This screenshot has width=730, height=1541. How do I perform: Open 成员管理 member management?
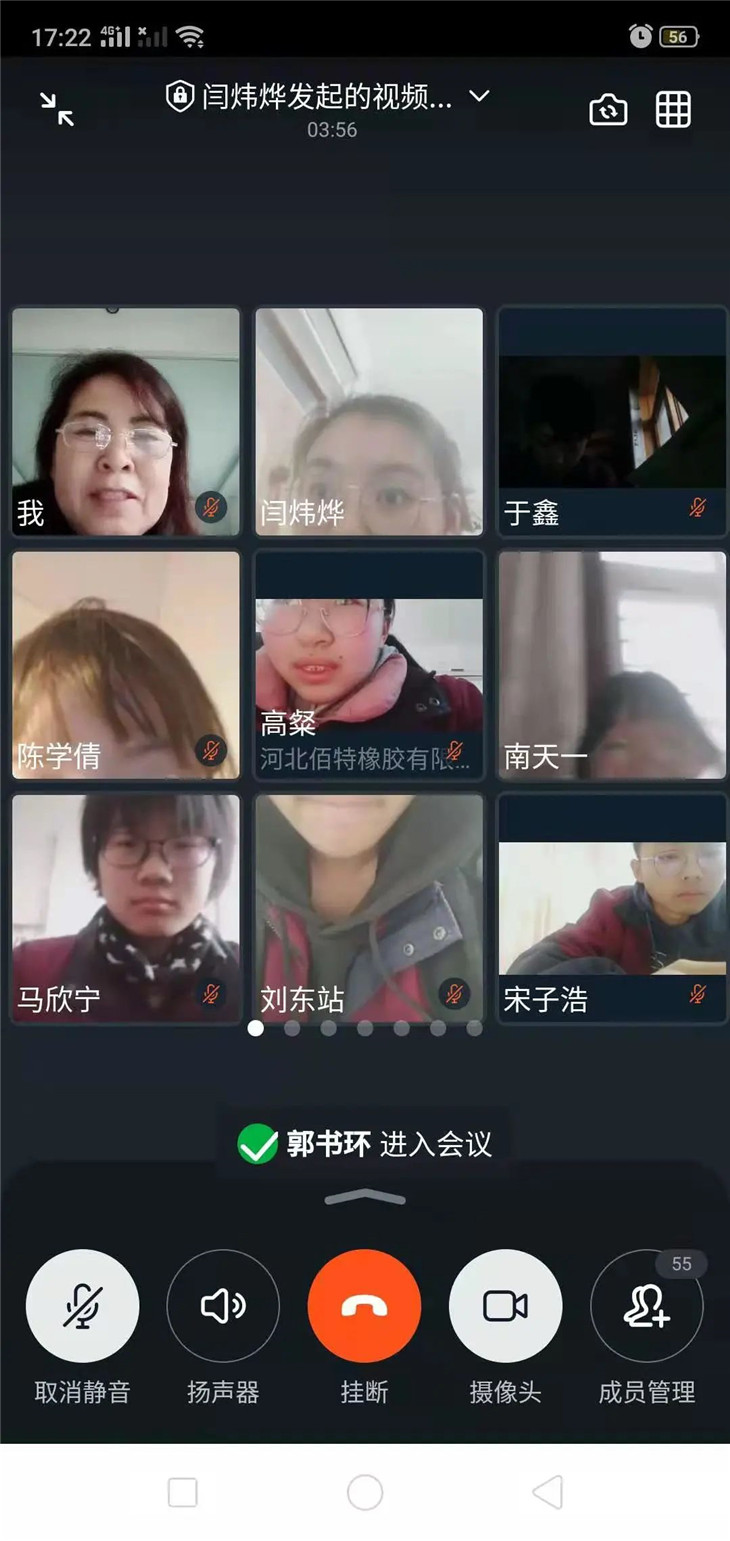pyautogui.click(x=646, y=1306)
